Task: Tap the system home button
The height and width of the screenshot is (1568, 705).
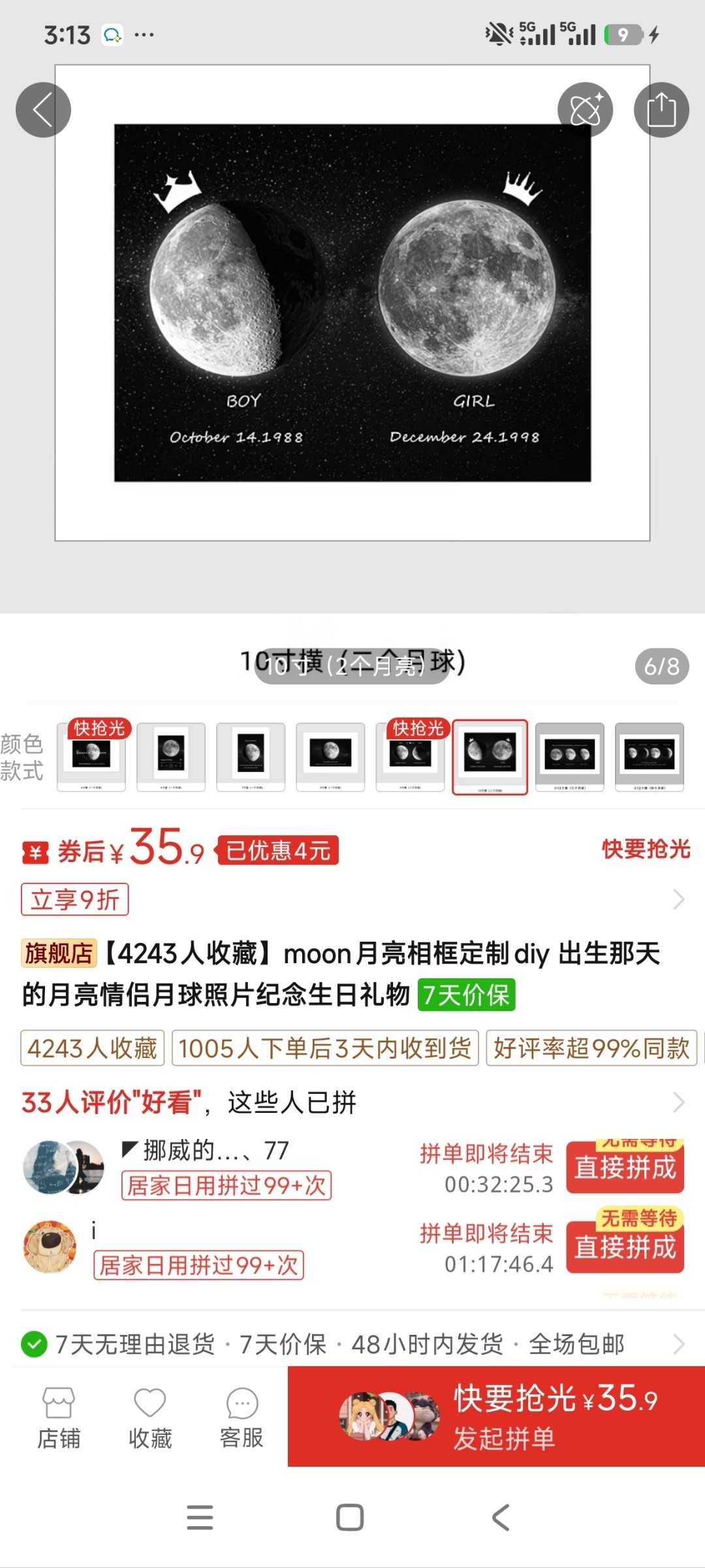Action: (x=350, y=1517)
